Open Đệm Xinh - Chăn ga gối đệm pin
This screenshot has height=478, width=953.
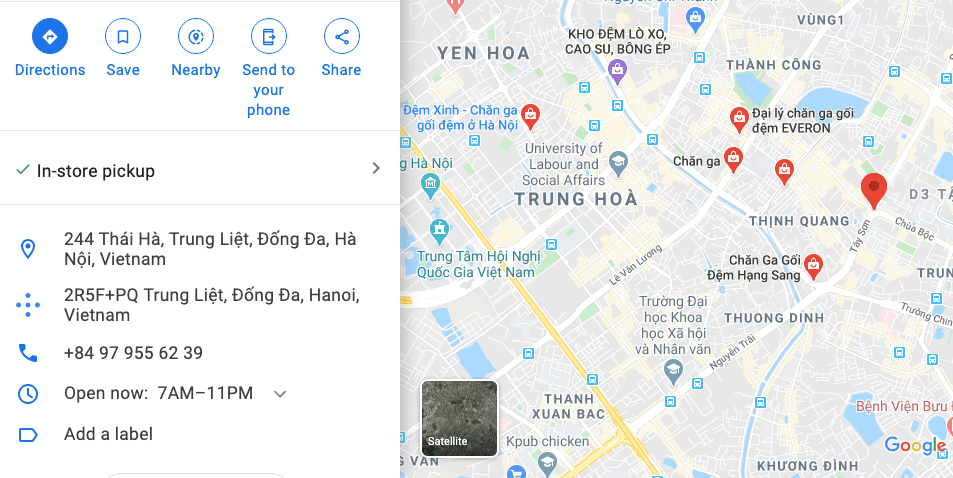(x=530, y=115)
